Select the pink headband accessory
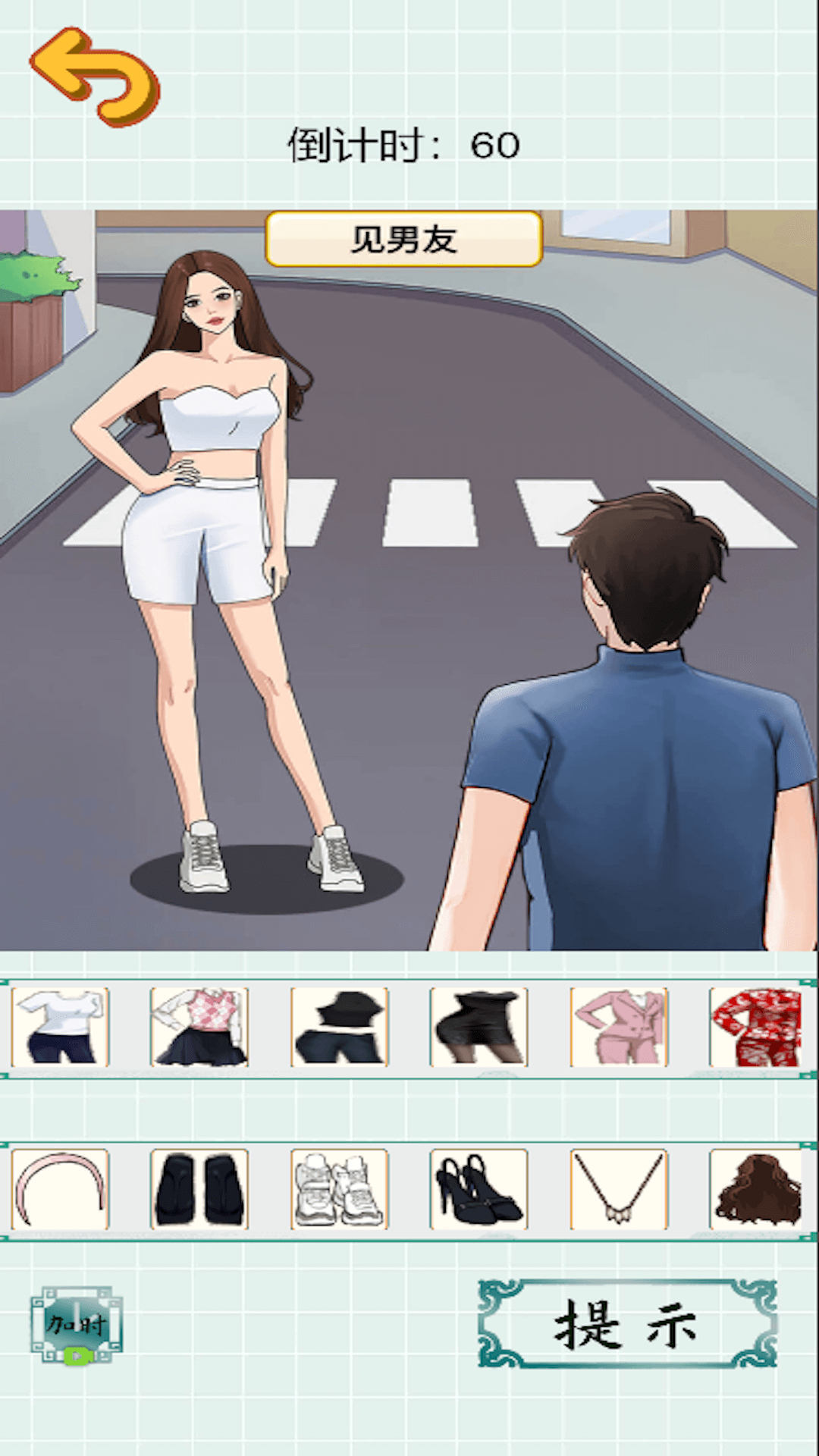This screenshot has height=1456, width=819. [x=60, y=1188]
